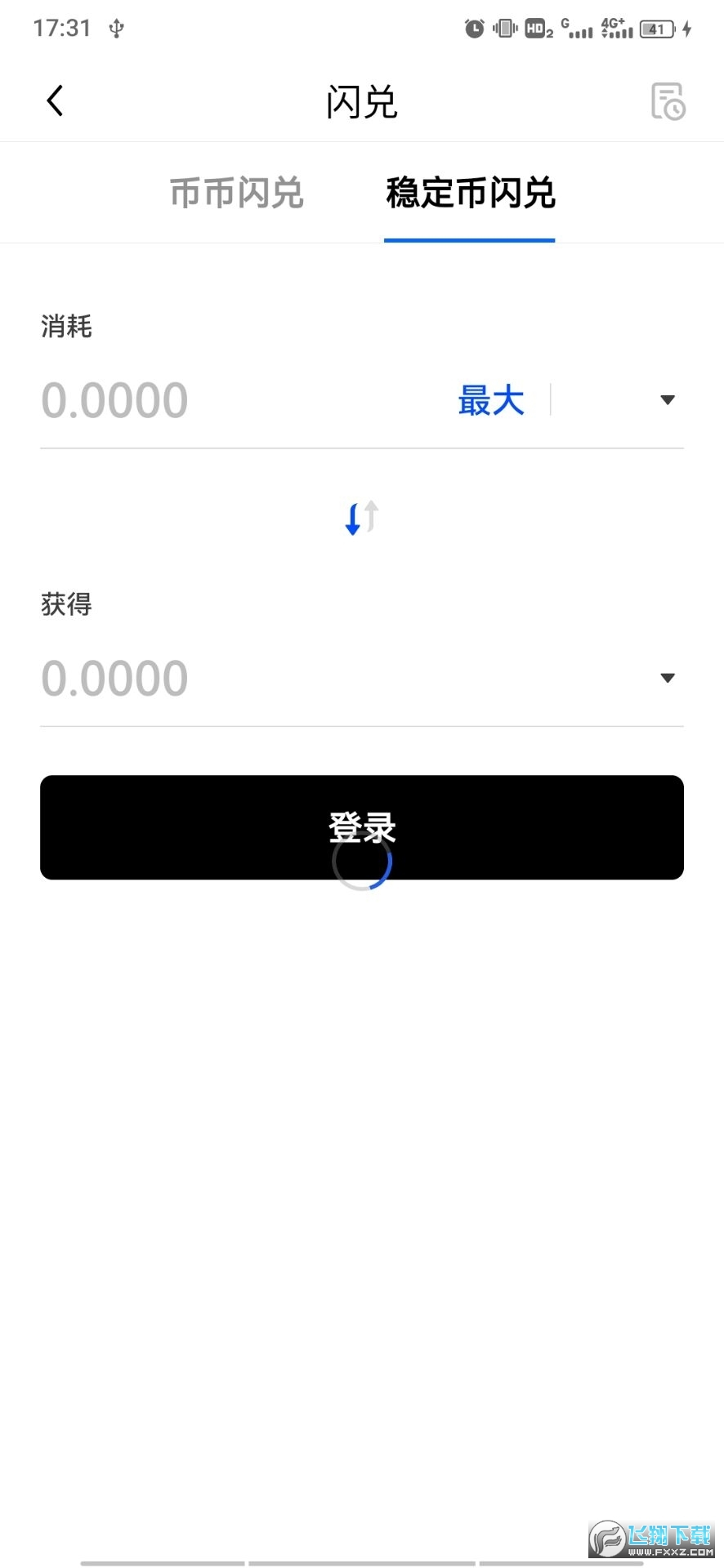Image resolution: width=724 pixels, height=1568 pixels.
Task: Expand the 消耗 currency dropdown
Action: tap(668, 399)
